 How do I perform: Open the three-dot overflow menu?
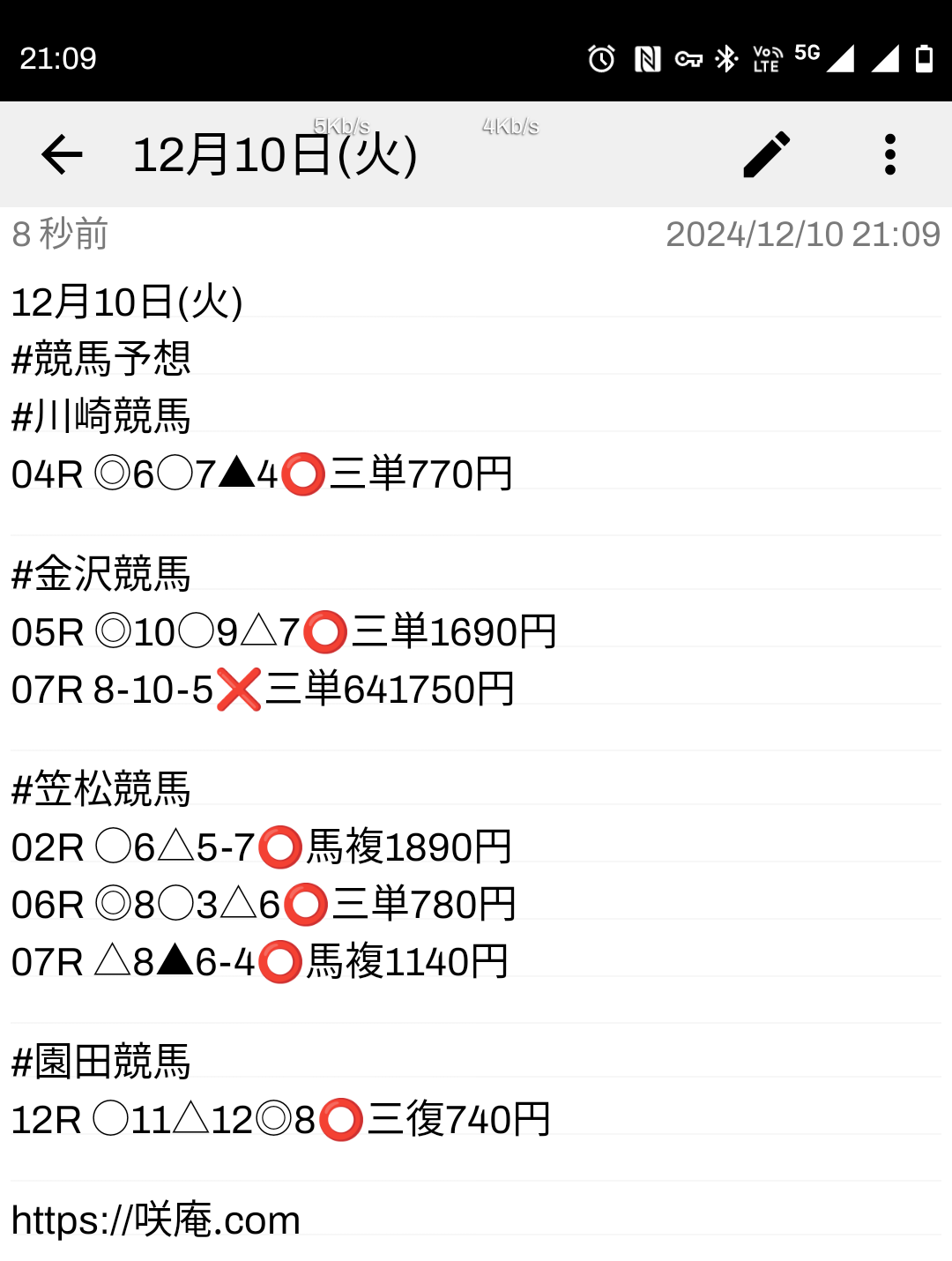tap(889, 155)
